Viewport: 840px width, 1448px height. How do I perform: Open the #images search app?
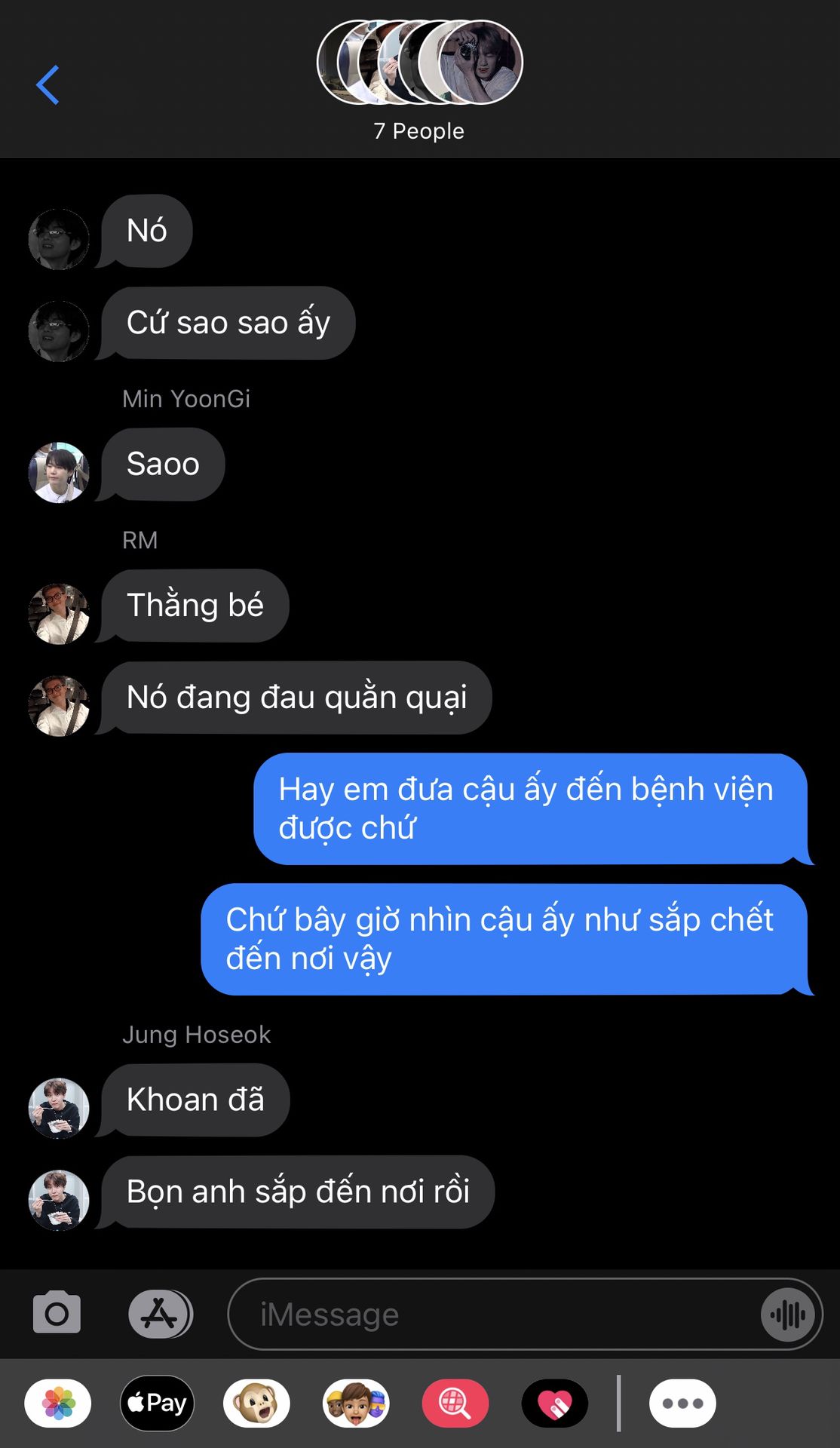pyautogui.click(x=455, y=1404)
